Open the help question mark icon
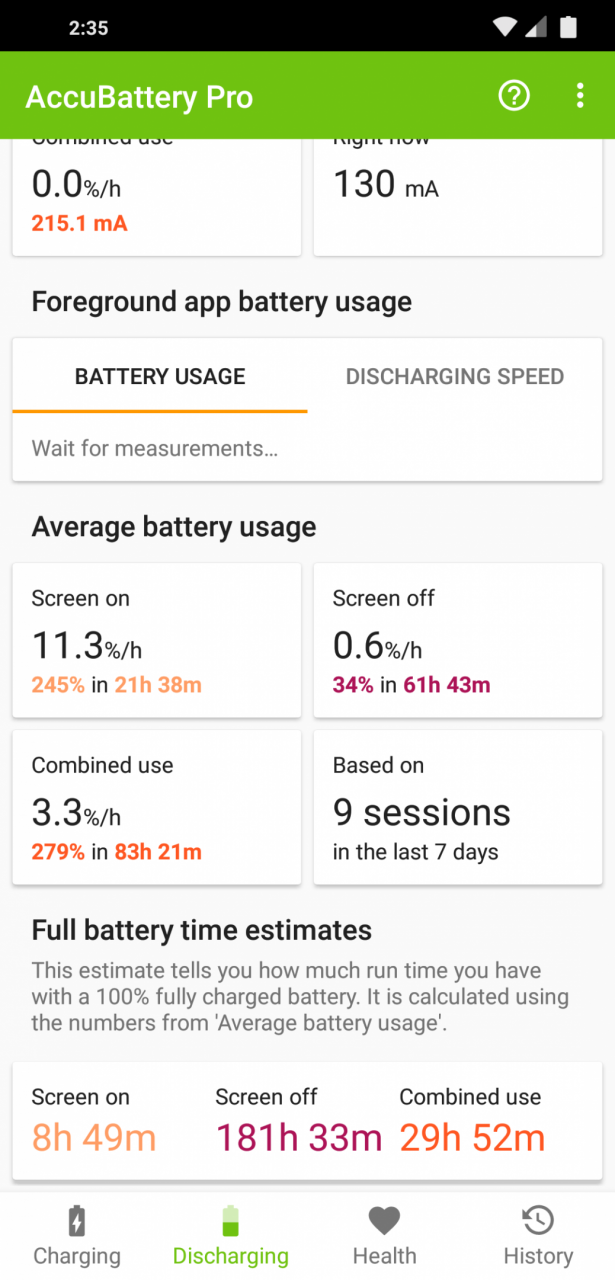This screenshot has width=615, height=1280. coord(514,96)
